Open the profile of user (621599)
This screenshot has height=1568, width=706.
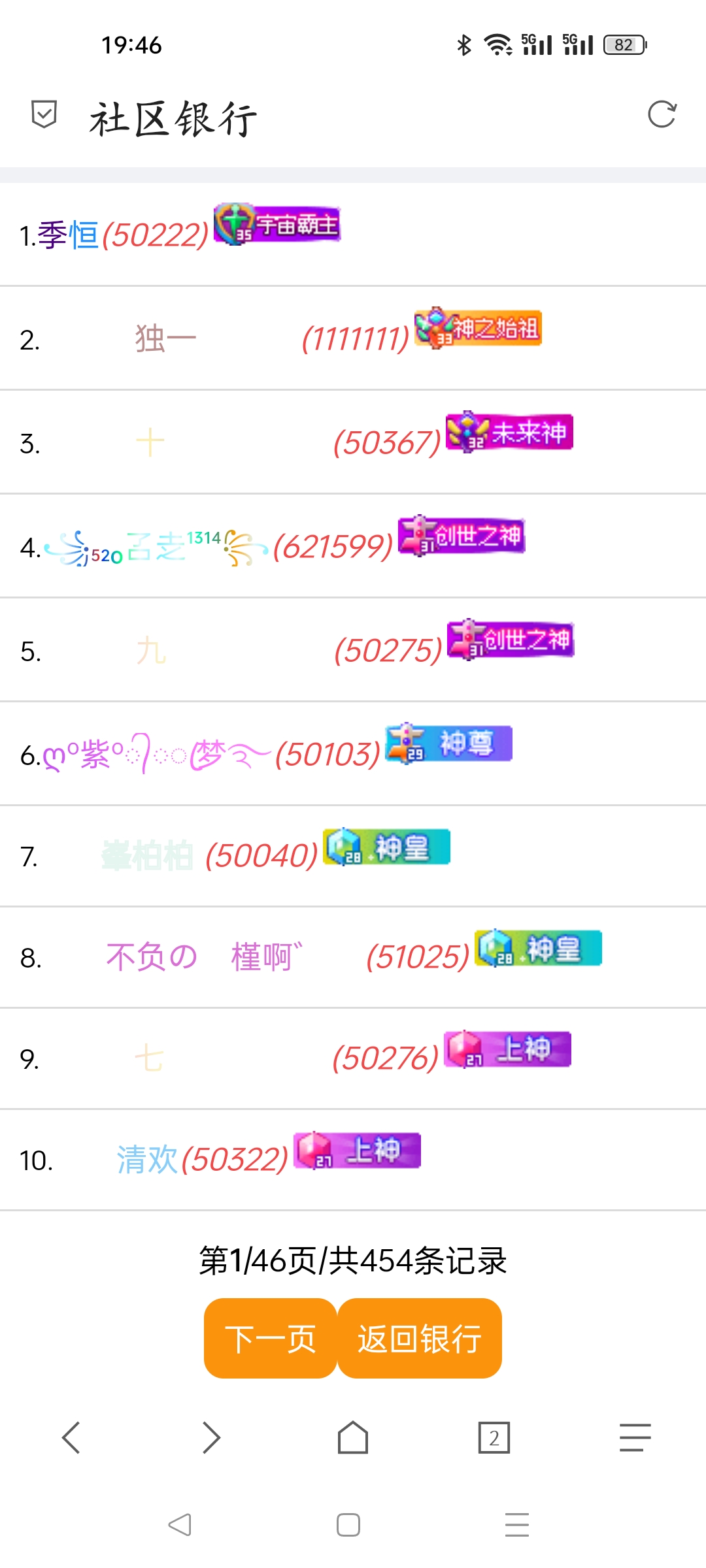coord(157,547)
